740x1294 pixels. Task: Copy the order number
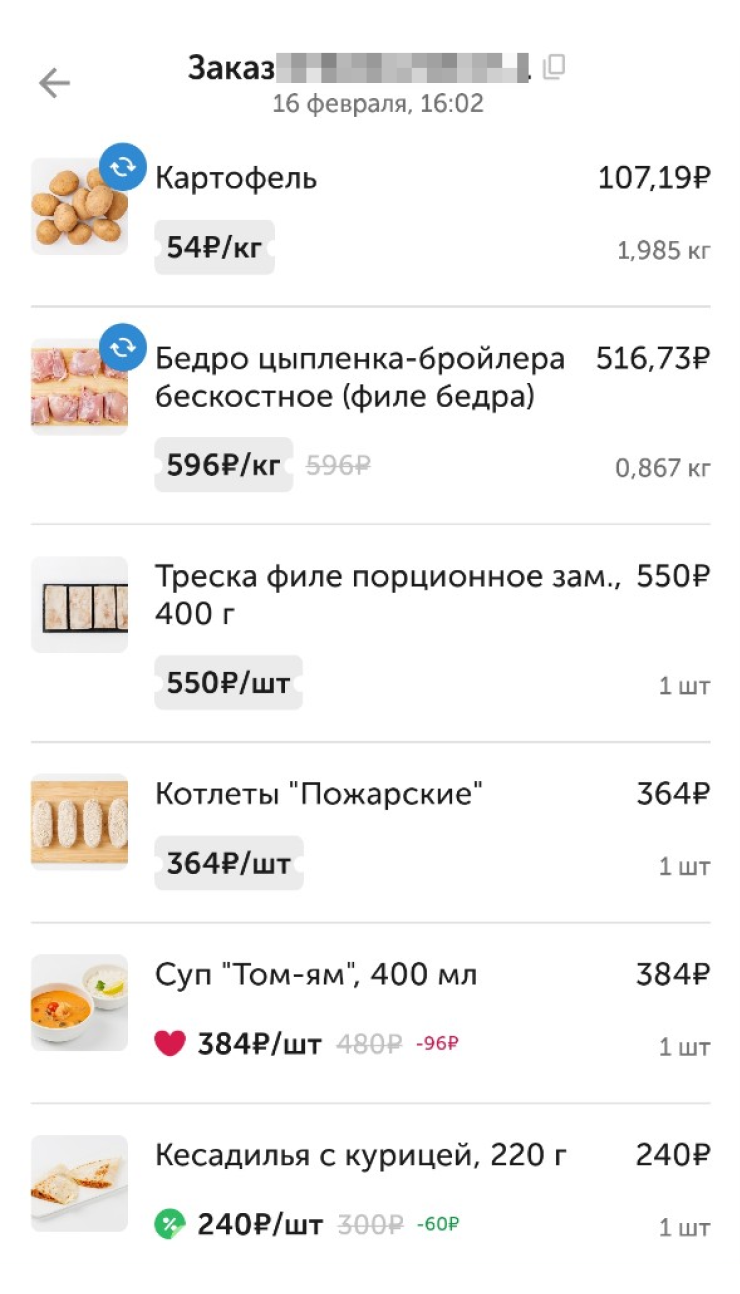(x=554, y=68)
